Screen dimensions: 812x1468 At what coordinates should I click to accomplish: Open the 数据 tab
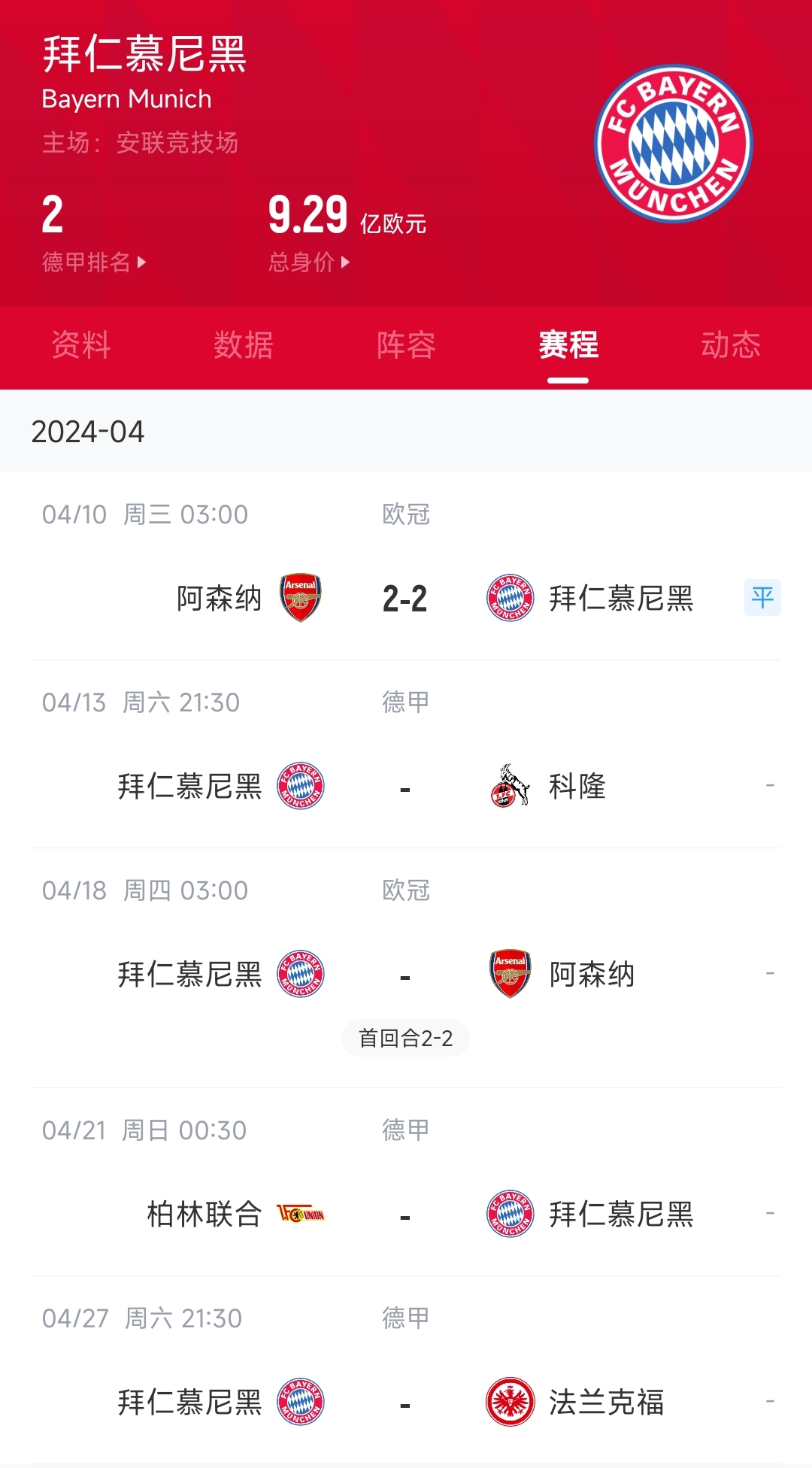click(x=243, y=344)
